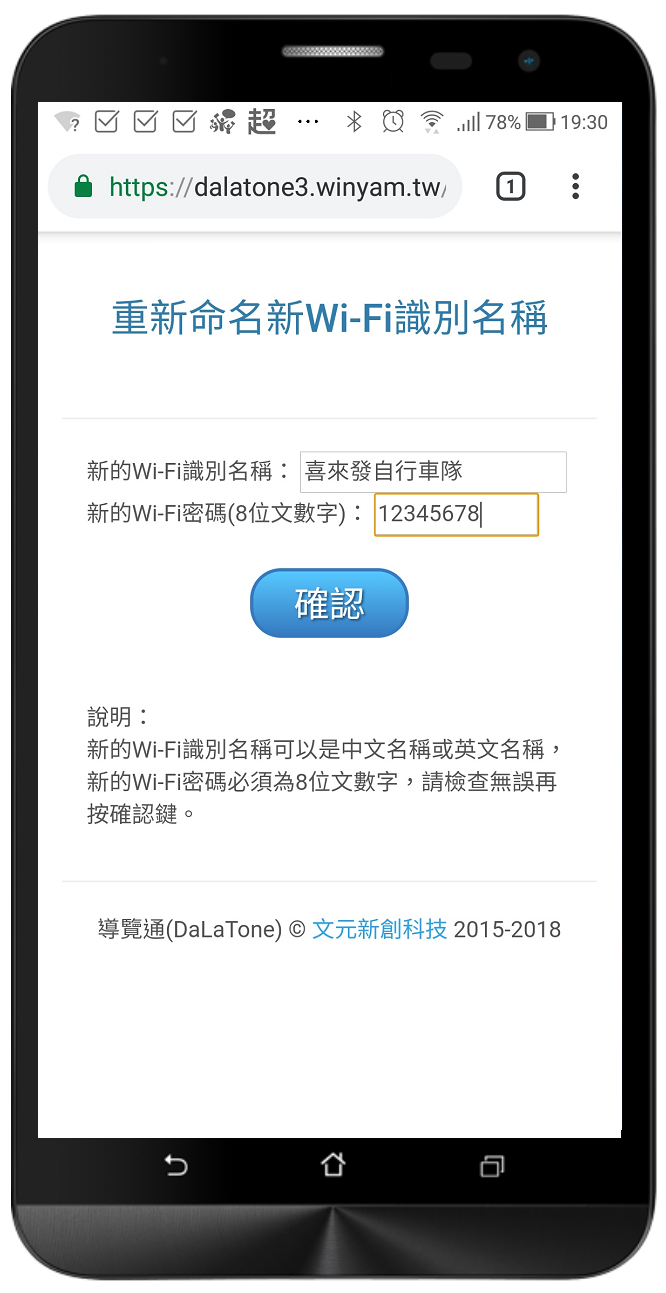
Task: Open the browser overflow menu
Action: 575,187
